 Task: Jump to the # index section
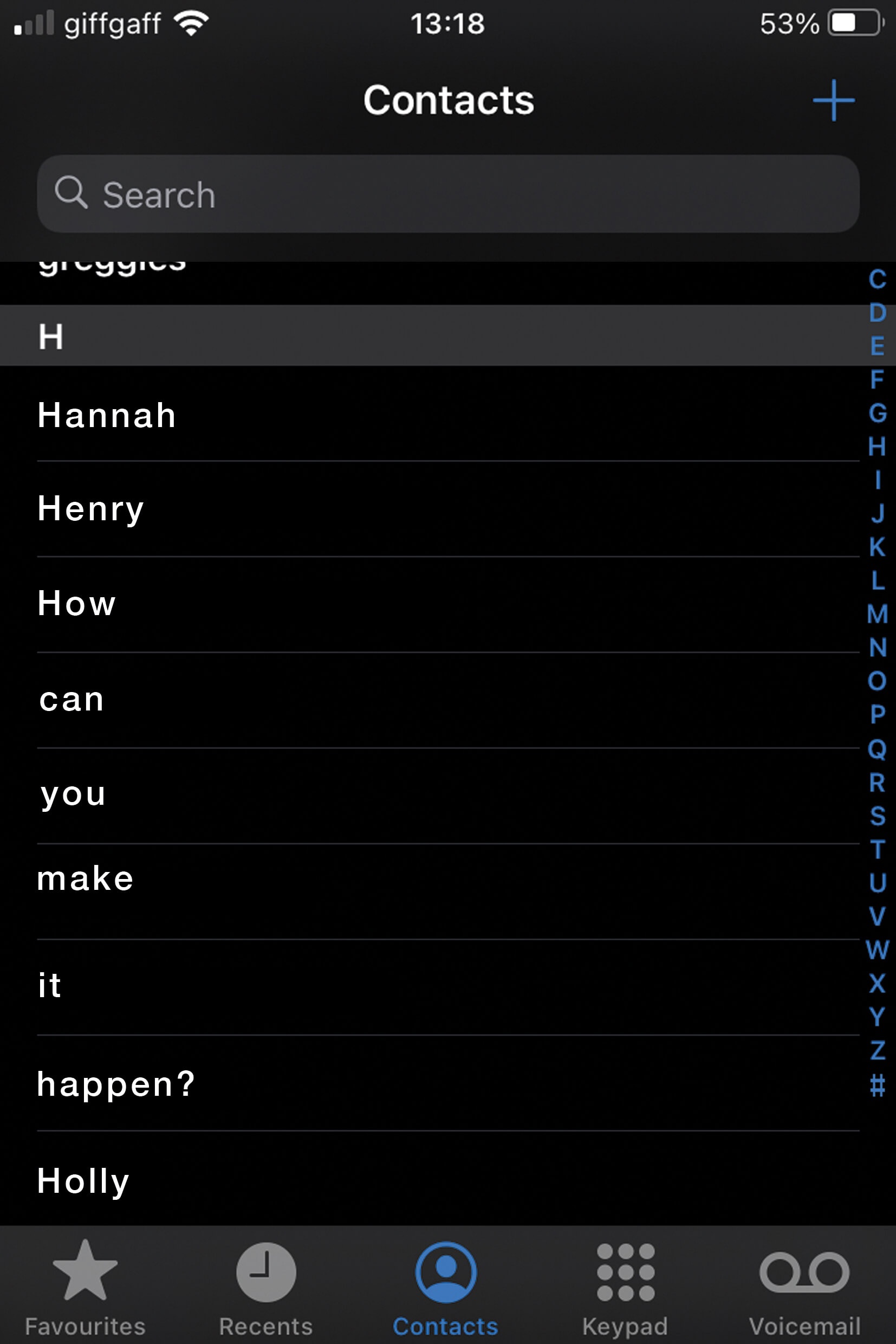pyautogui.click(x=877, y=1084)
